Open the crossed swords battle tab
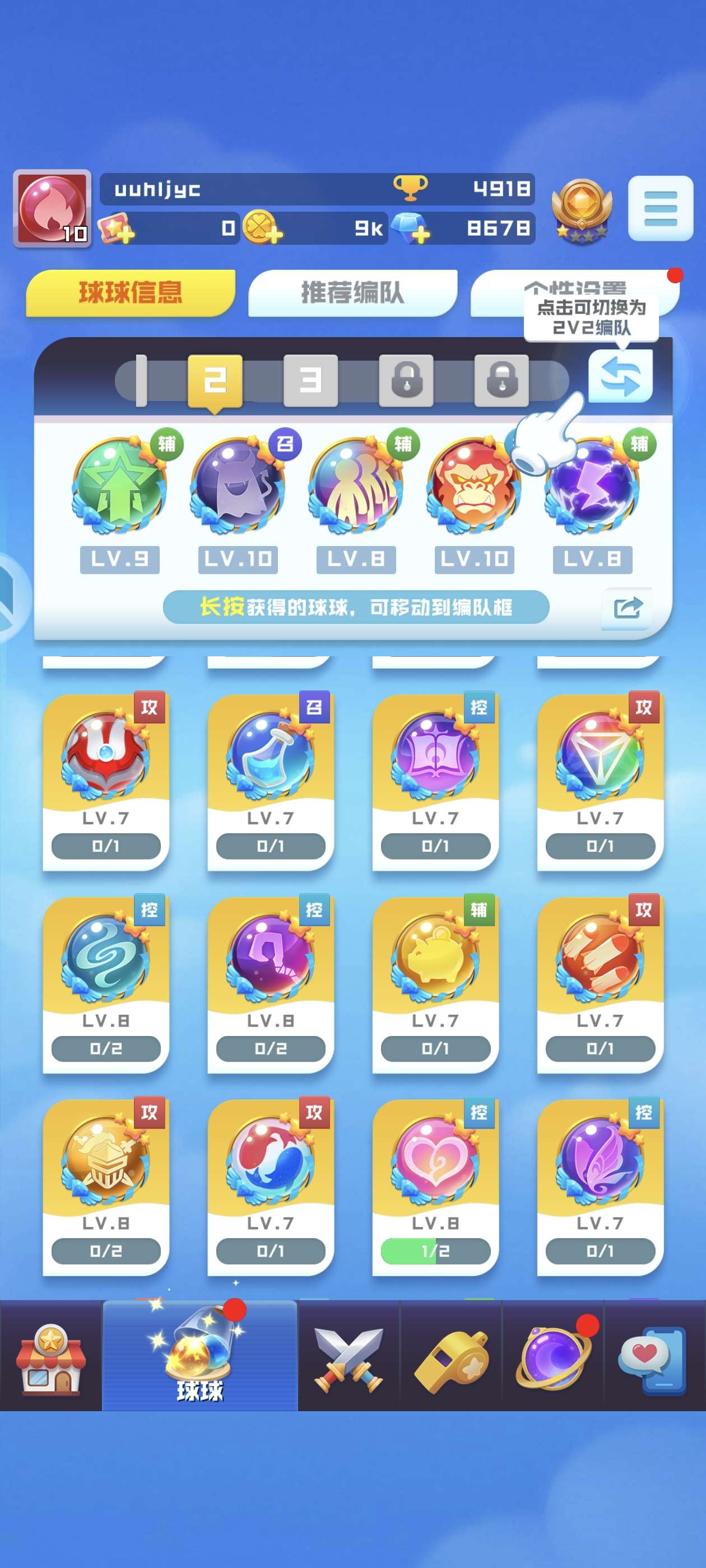 [x=348, y=1359]
